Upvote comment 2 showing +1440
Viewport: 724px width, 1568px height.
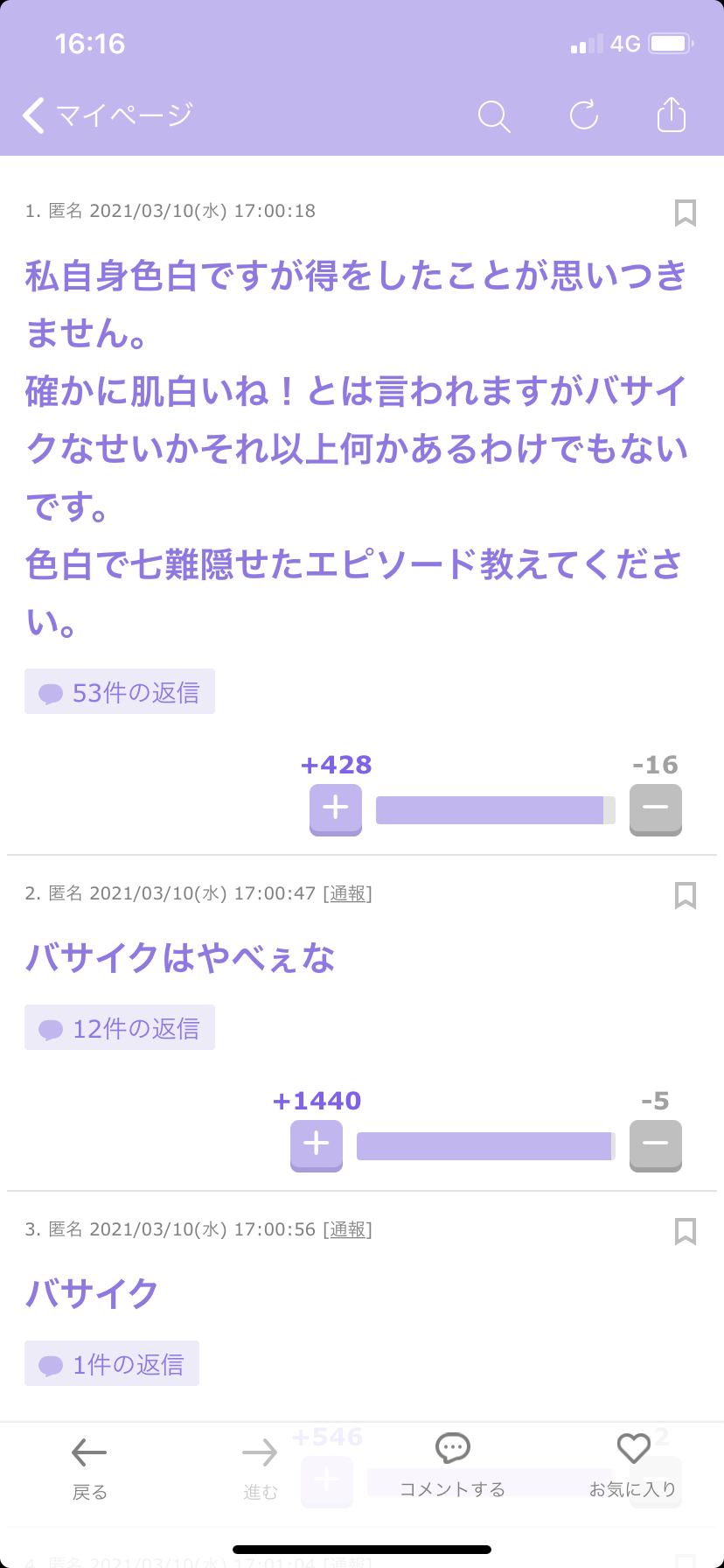pos(317,1145)
